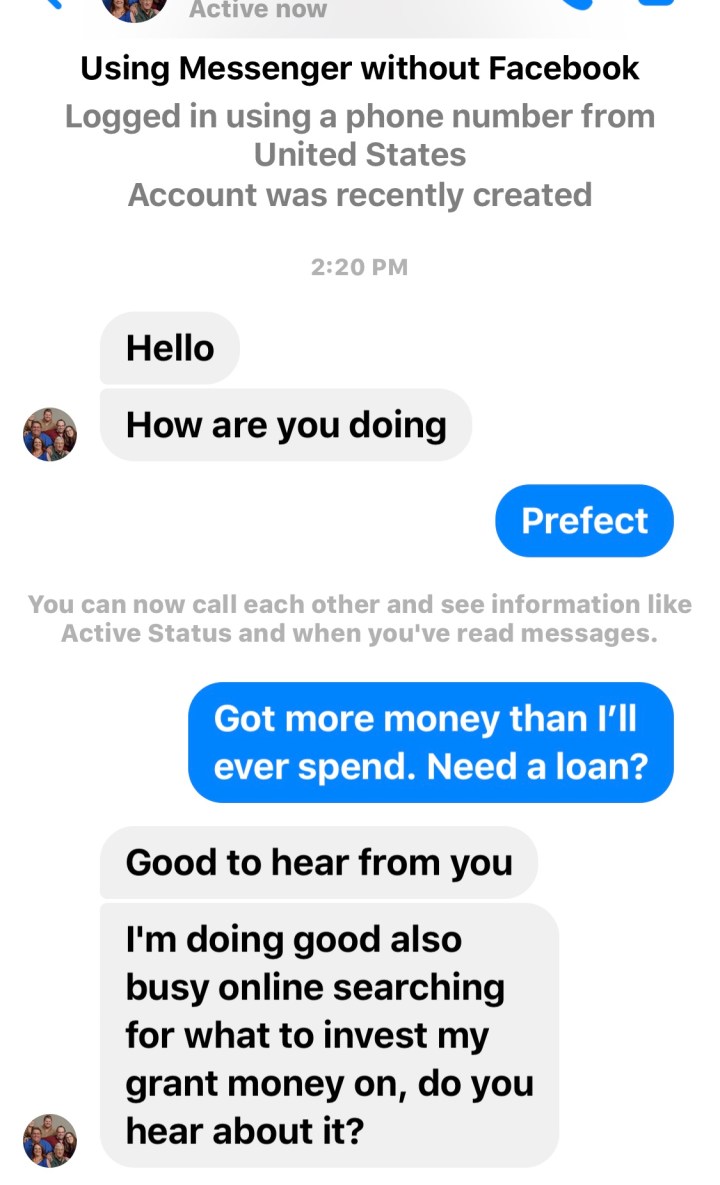Tap sender's avatar beside the grant money message
Image resolution: width=720 pixels, height=1185 pixels.
50,1140
